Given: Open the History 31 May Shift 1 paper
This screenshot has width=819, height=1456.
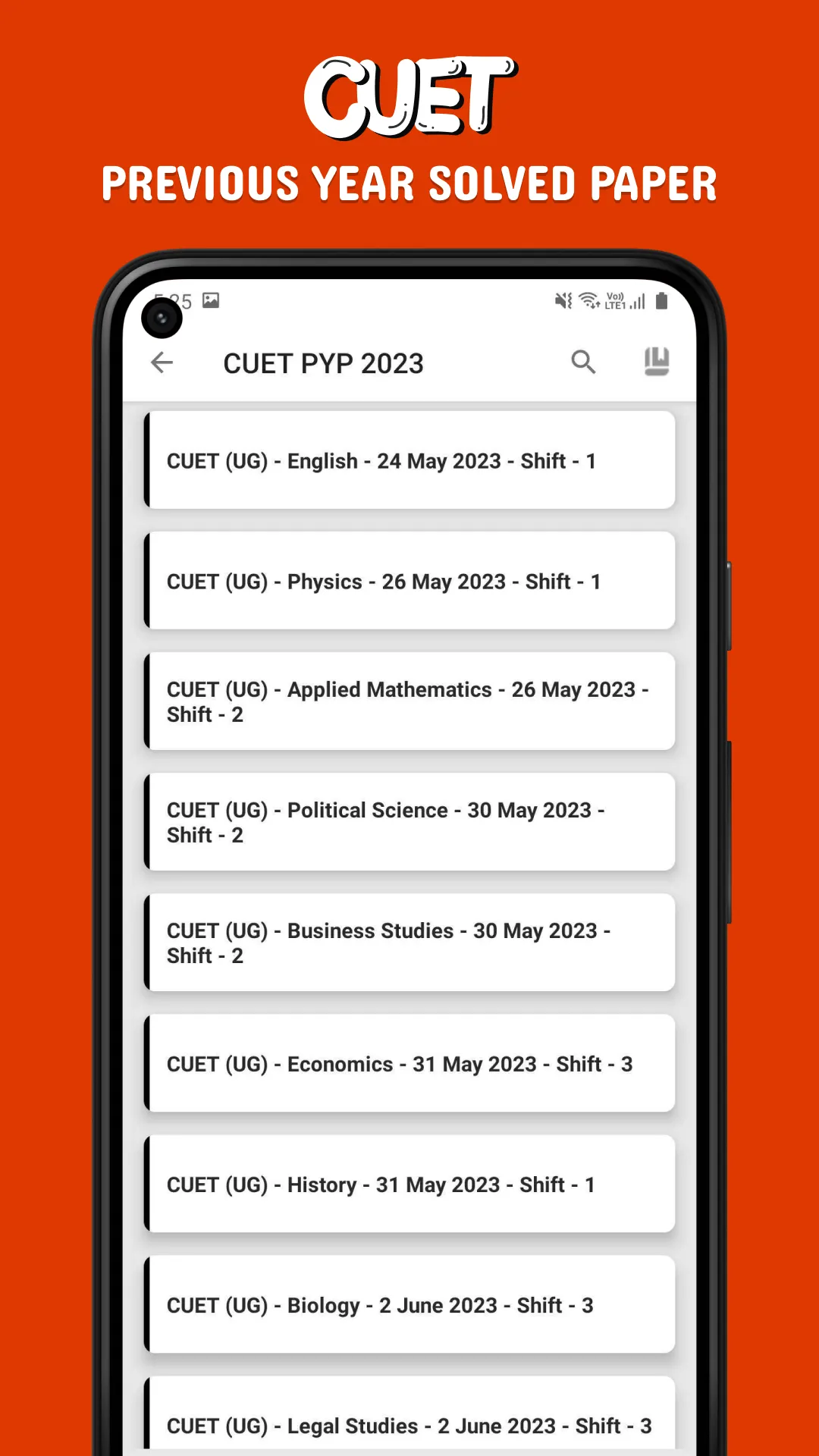Looking at the screenshot, I should pyautogui.click(x=409, y=1184).
